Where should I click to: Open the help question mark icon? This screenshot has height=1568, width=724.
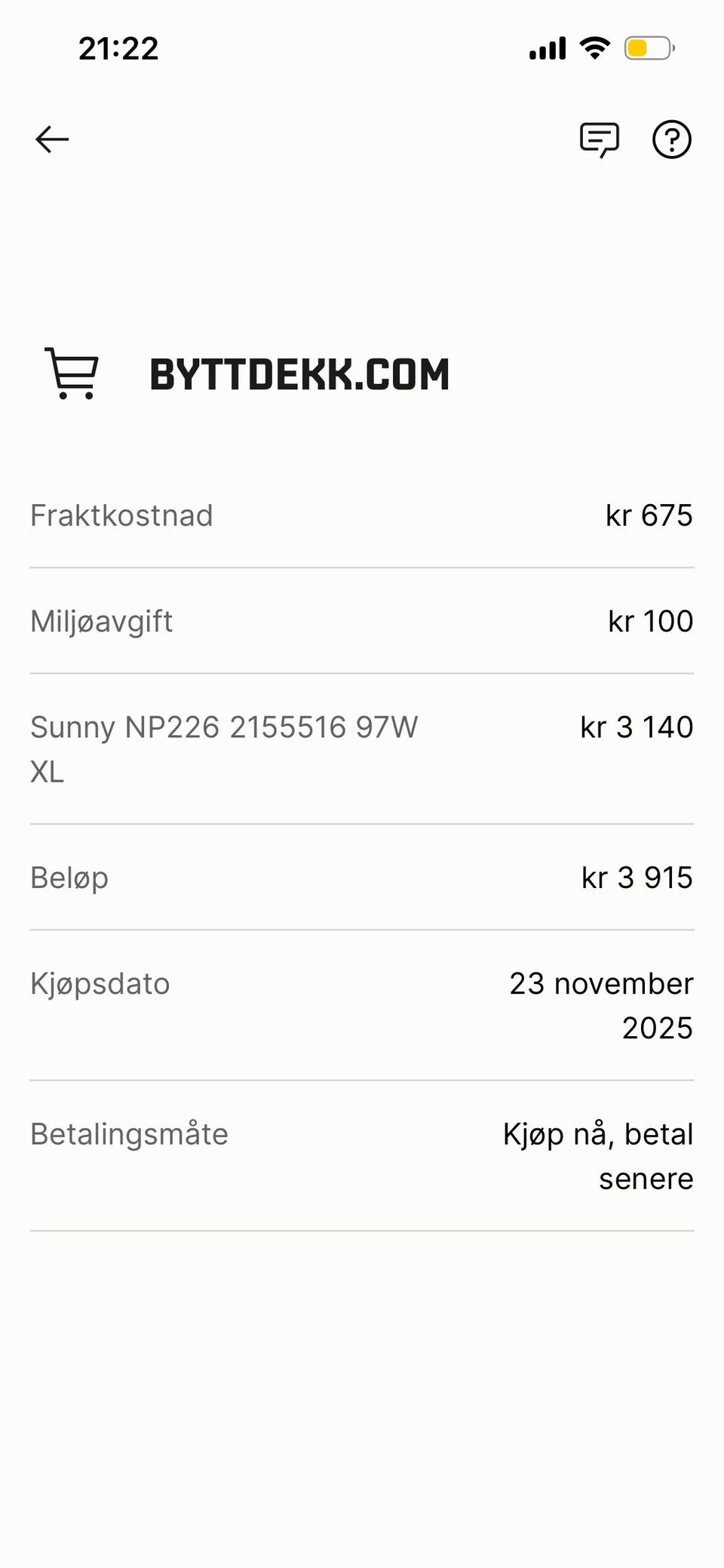[x=671, y=140]
